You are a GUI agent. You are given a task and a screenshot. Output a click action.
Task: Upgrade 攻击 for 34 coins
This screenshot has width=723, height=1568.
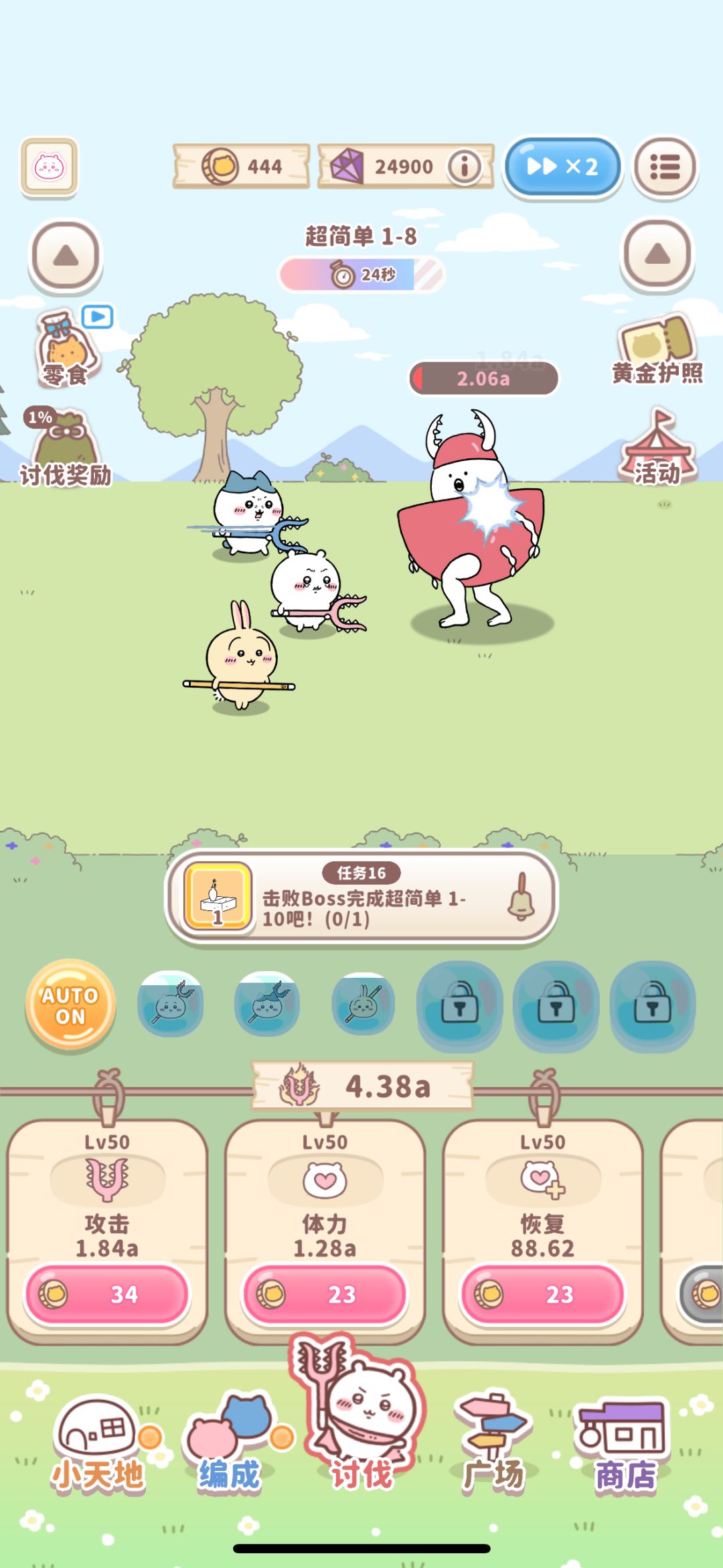(107, 1294)
